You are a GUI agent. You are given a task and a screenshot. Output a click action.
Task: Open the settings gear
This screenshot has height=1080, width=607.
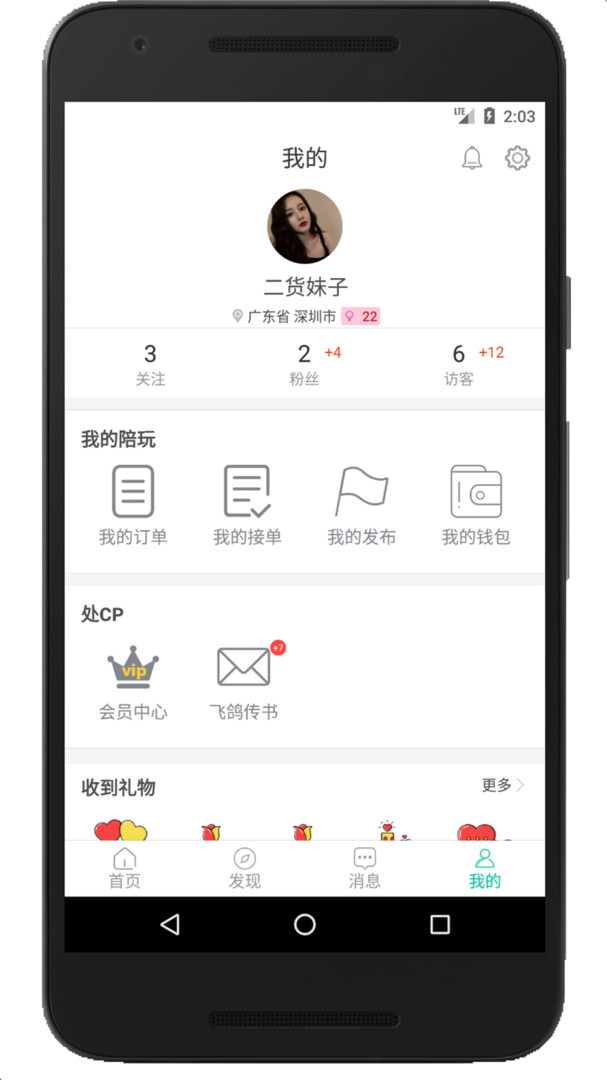tap(517, 158)
